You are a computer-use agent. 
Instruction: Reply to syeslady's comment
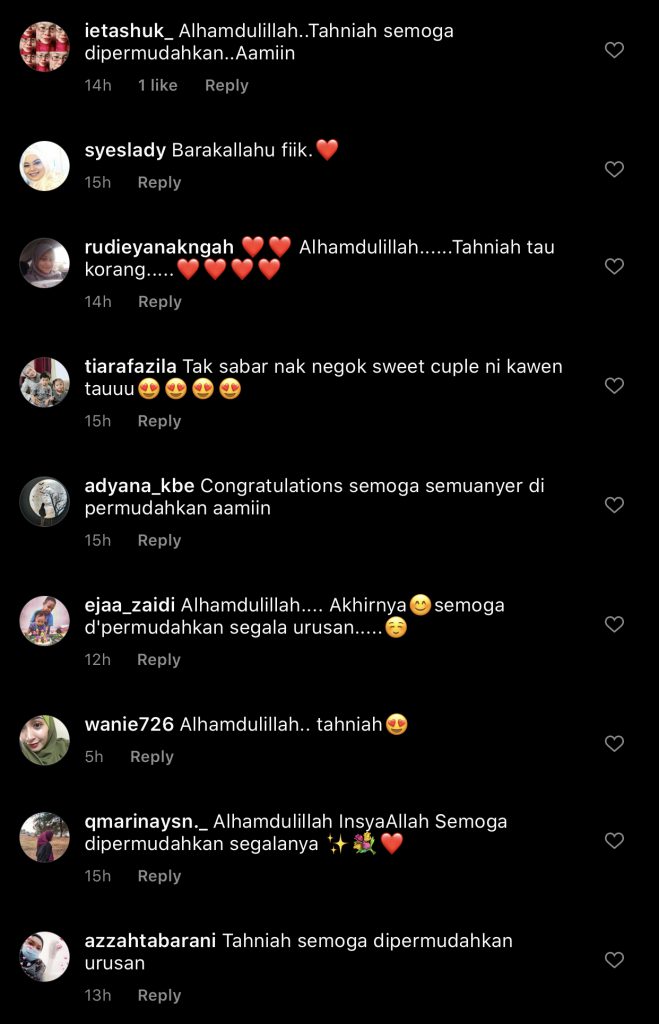(159, 183)
